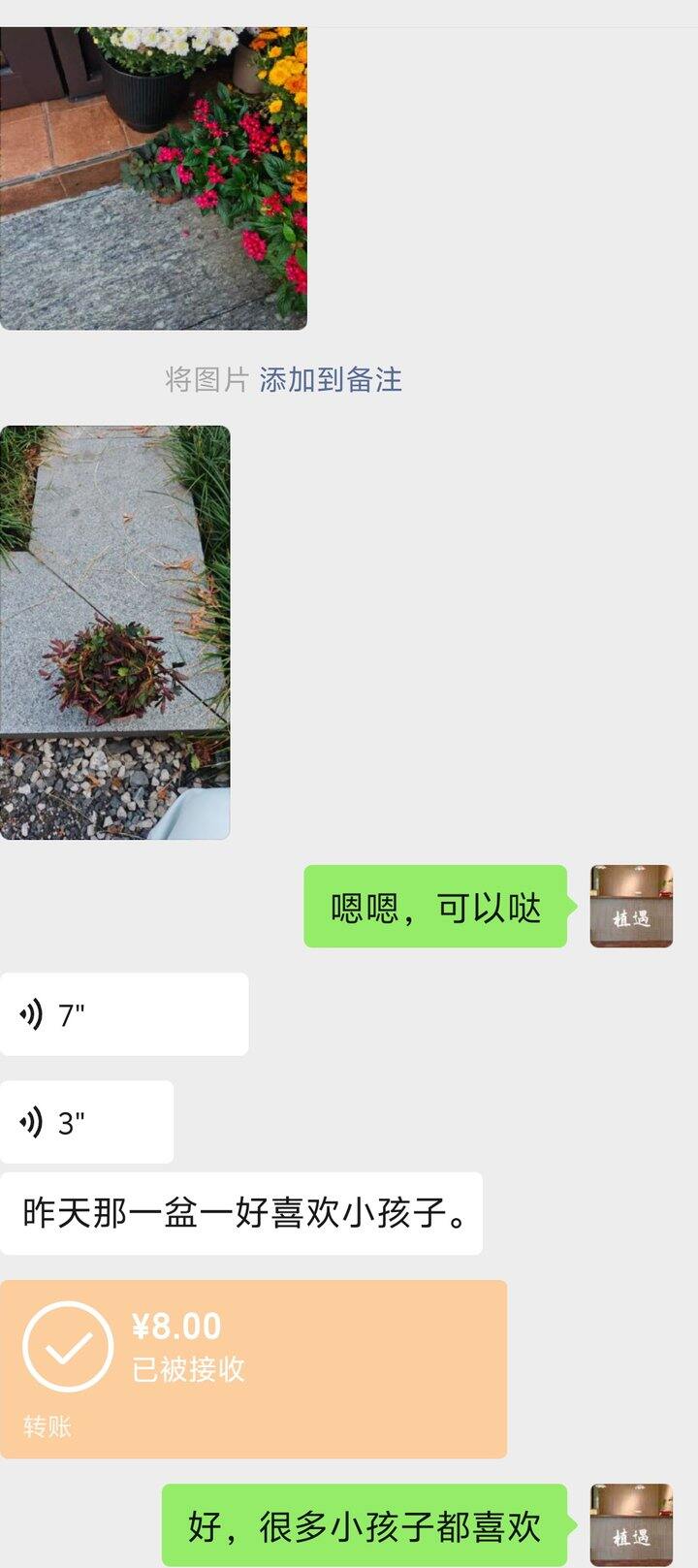Screen dimensions: 698x1568
Task: Play the 7-second voice message
Action: click(124, 1014)
